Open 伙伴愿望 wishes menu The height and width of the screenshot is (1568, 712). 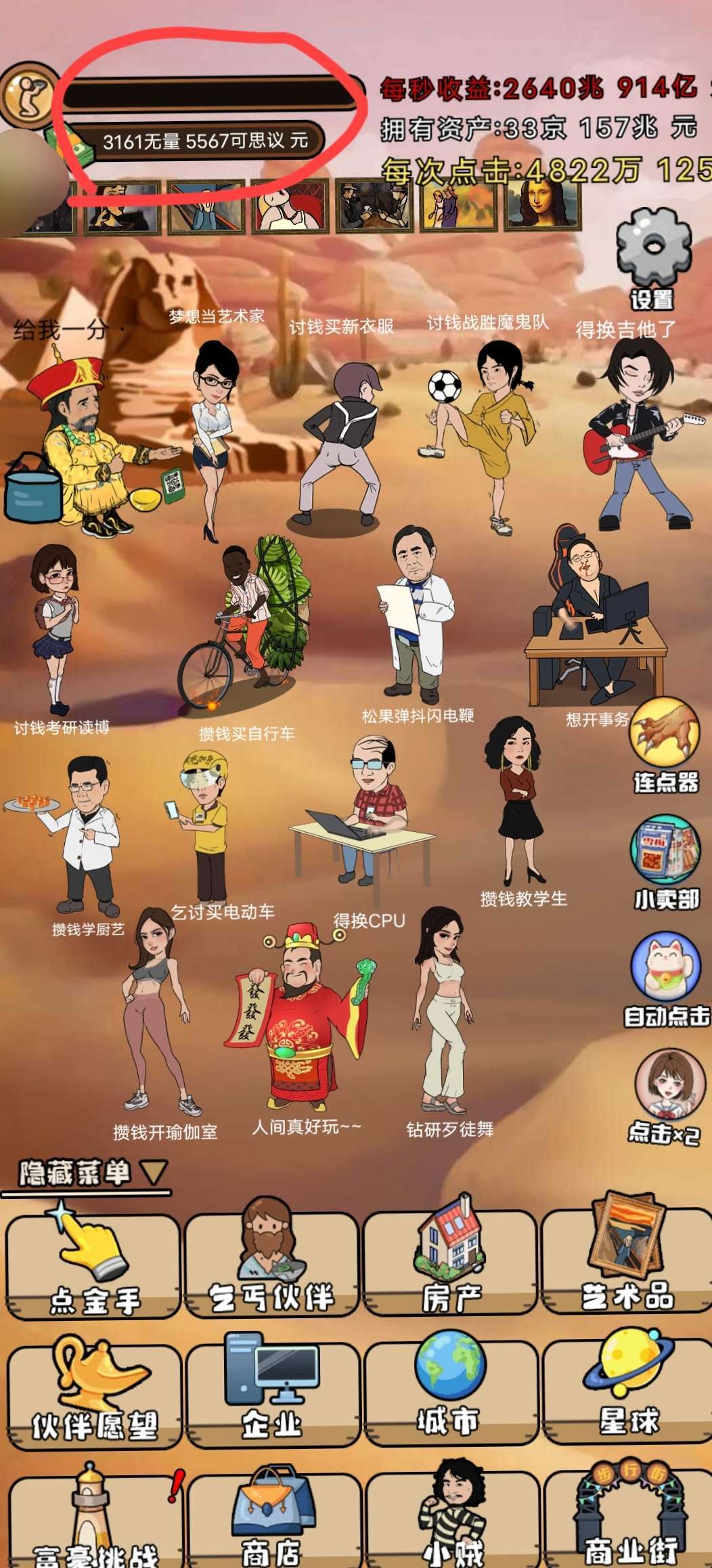[95, 1395]
